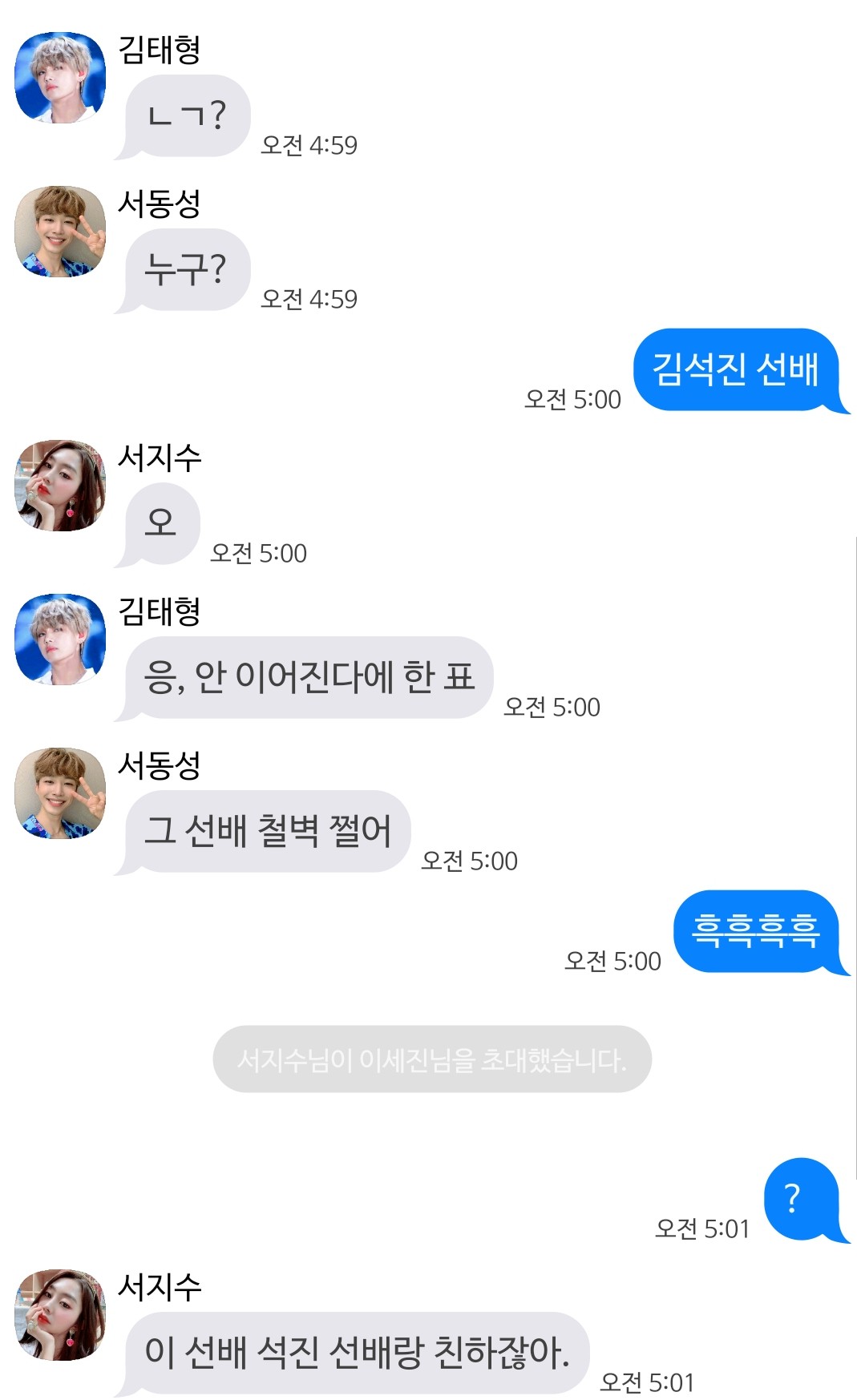857x1400 pixels.
Task: Open 김태형's profile photo beside the "ㄴㄱ?" message
Action: pos(60,78)
